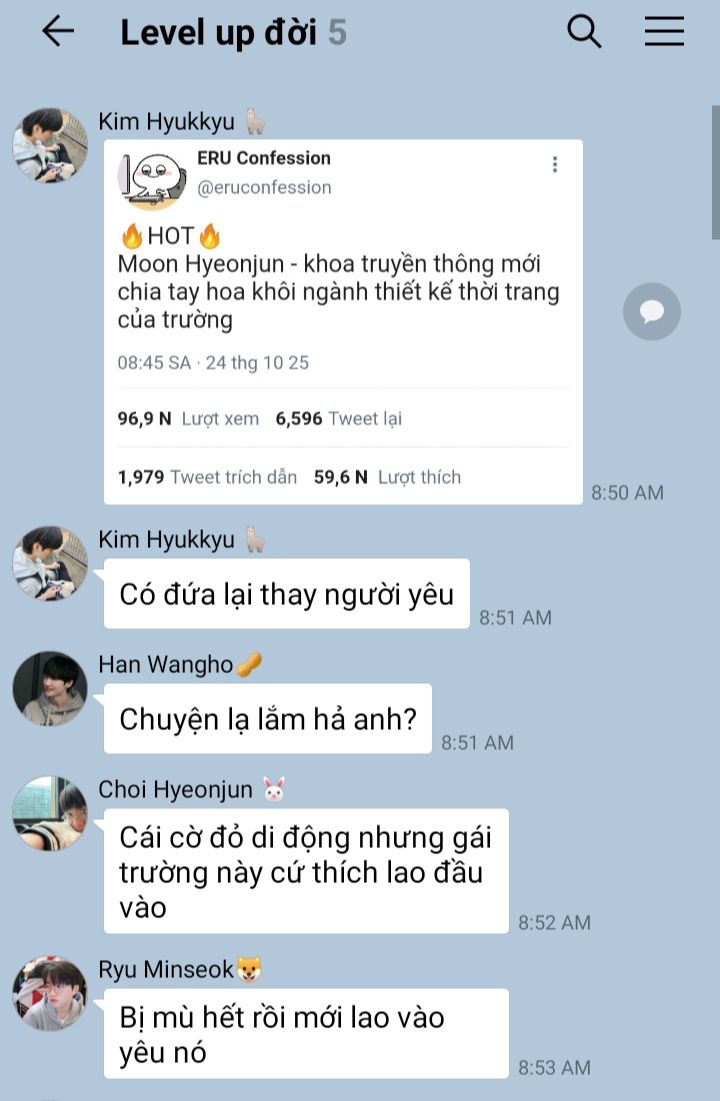View Han Wangho's profile picture
720x1101 pixels.
(49, 689)
